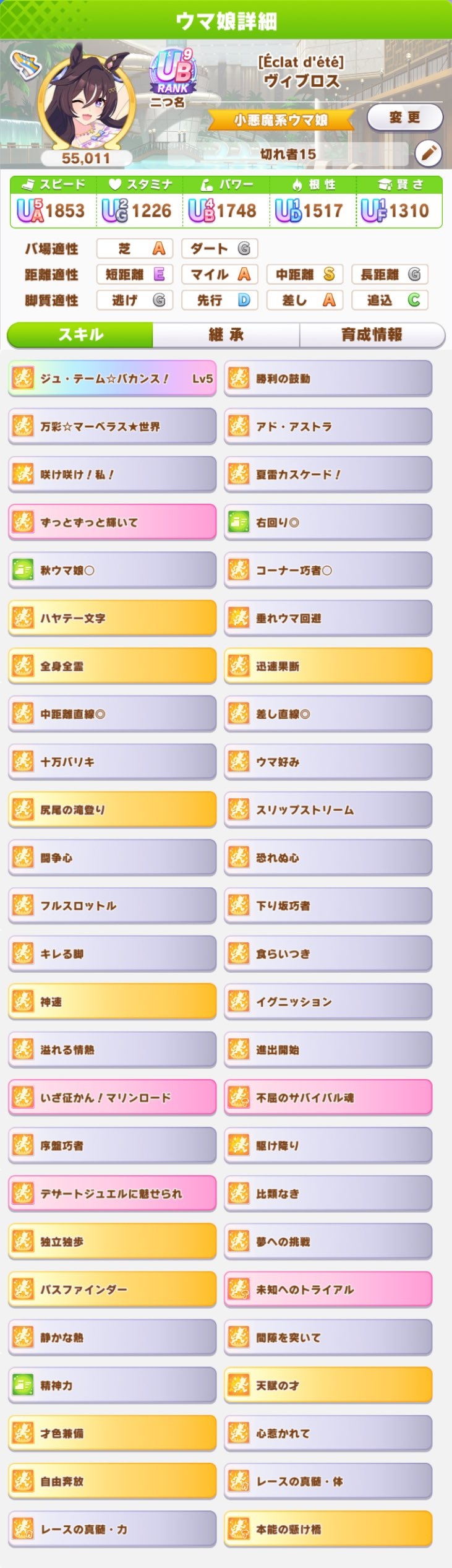Tap the パスファインダー skill
Viewport: 452px width, 1568px height.
[x=113, y=1289]
